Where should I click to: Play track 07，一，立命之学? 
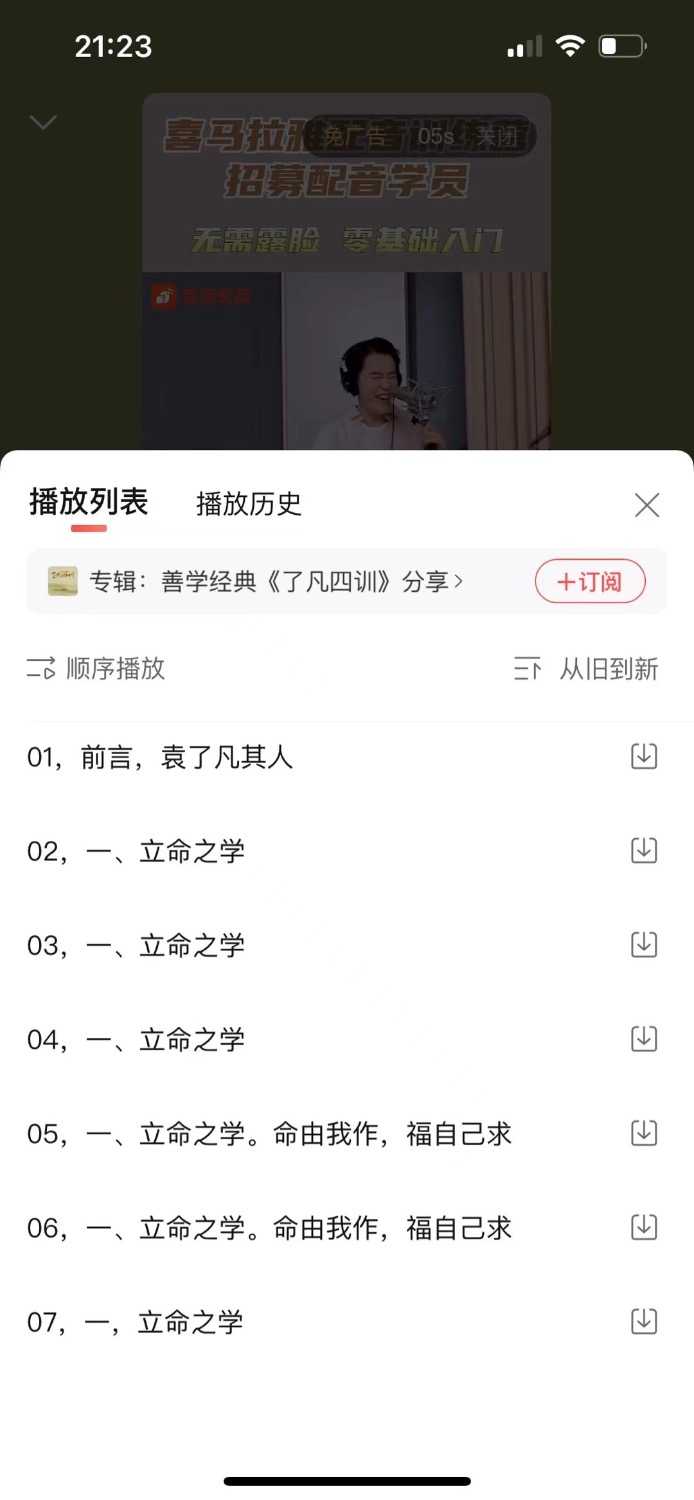click(135, 1322)
